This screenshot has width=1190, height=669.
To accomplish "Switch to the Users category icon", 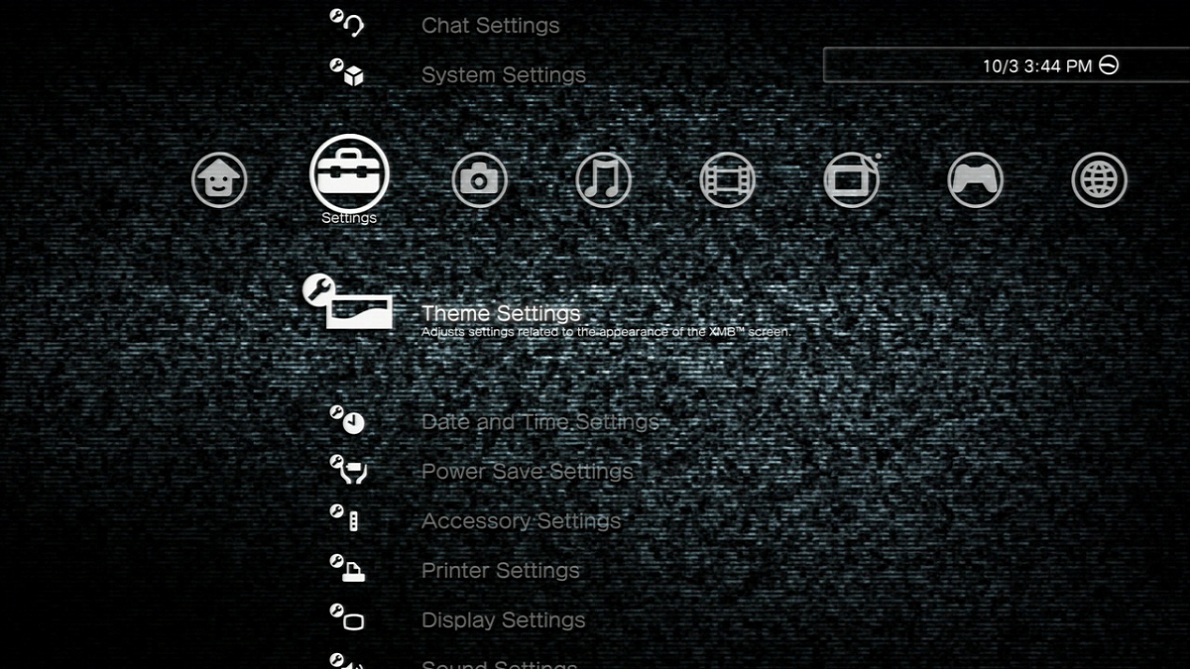I will (x=219, y=180).
